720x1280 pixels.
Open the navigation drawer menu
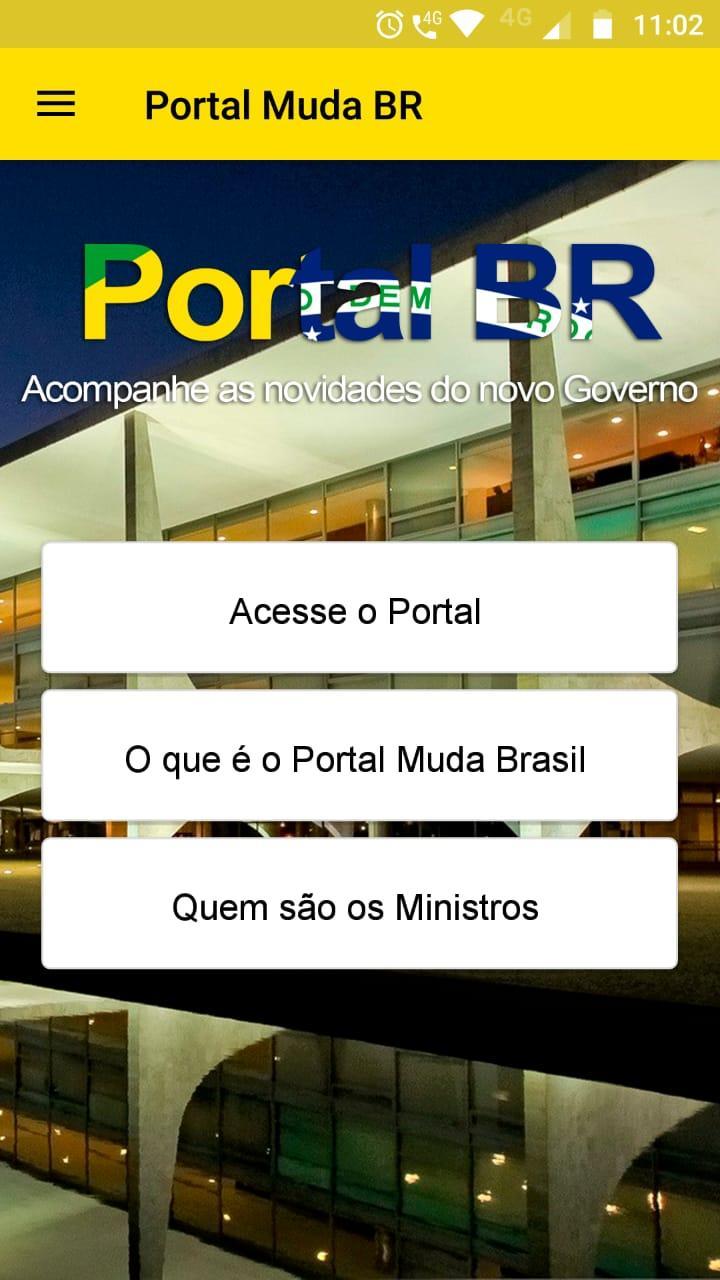pos(55,104)
